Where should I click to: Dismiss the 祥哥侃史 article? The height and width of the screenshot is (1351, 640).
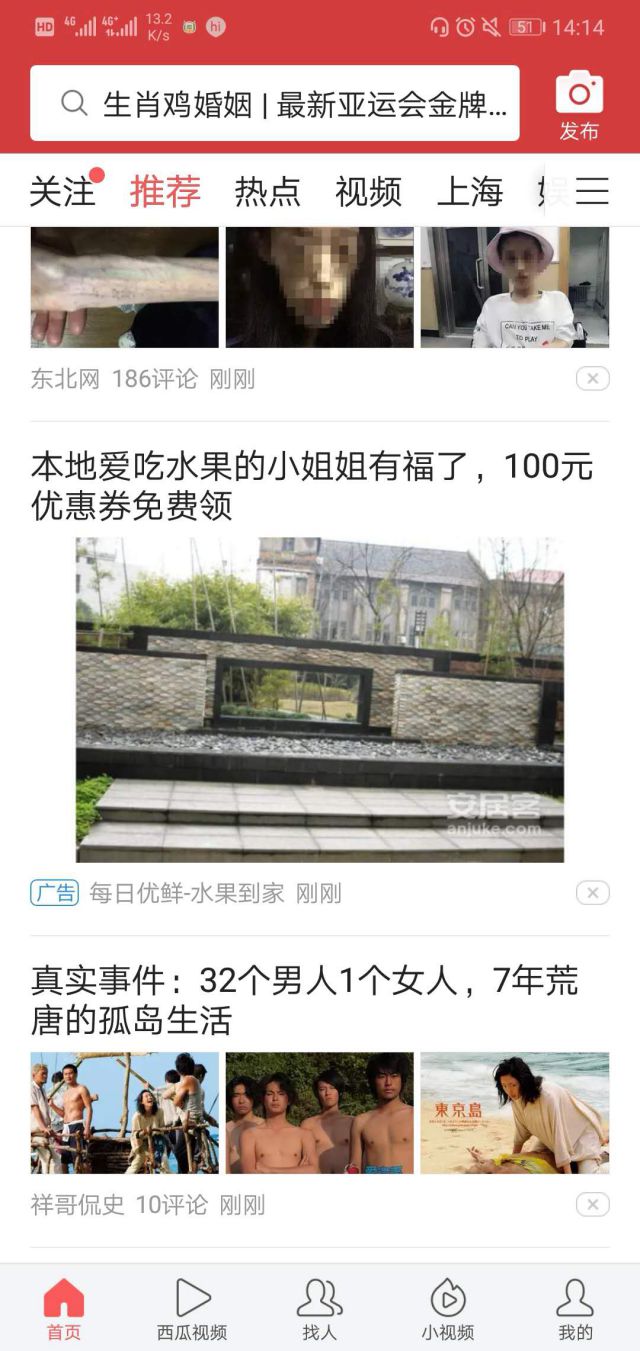pos(592,1204)
